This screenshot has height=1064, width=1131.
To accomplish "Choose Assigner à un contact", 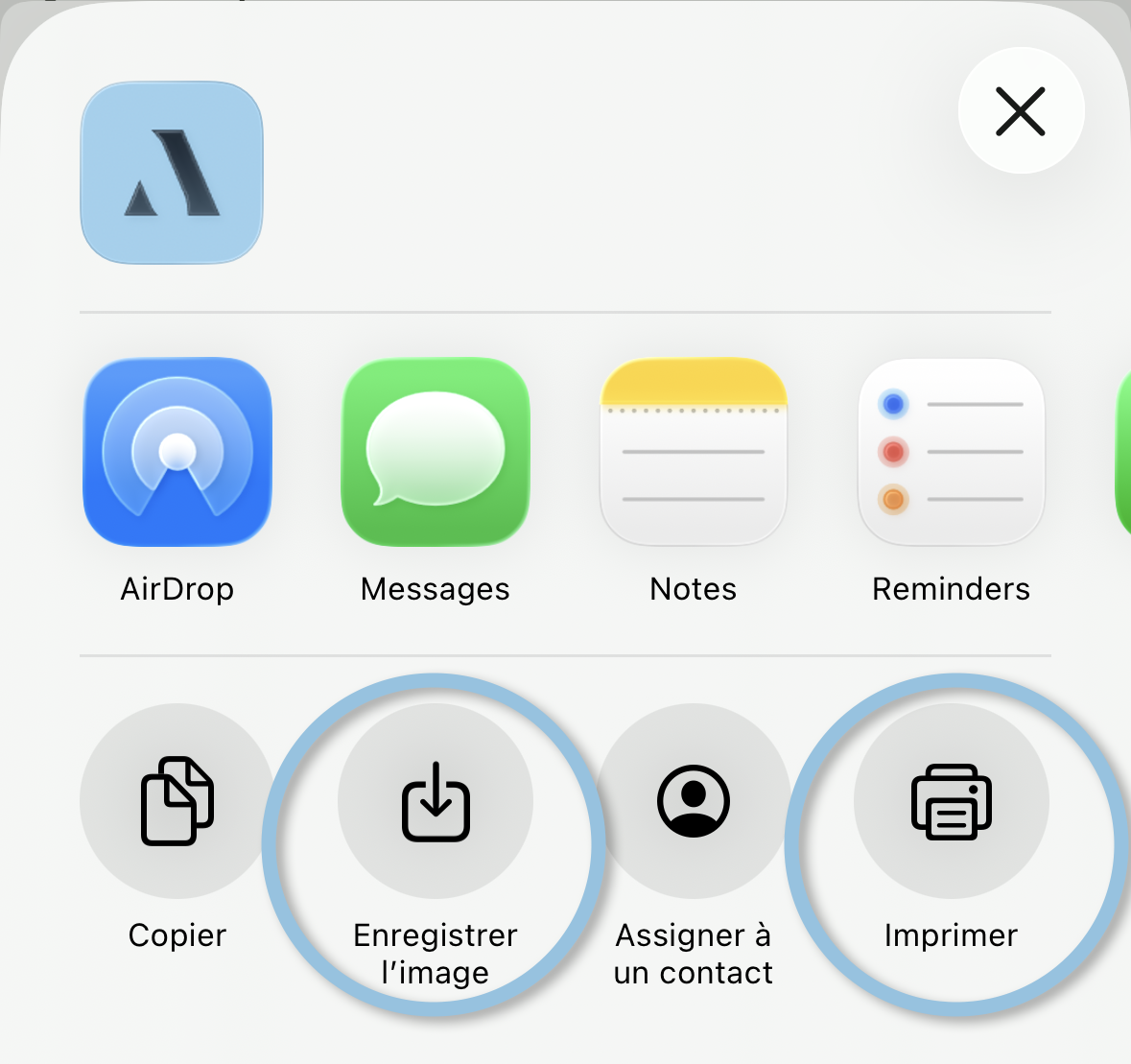I will (694, 801).
